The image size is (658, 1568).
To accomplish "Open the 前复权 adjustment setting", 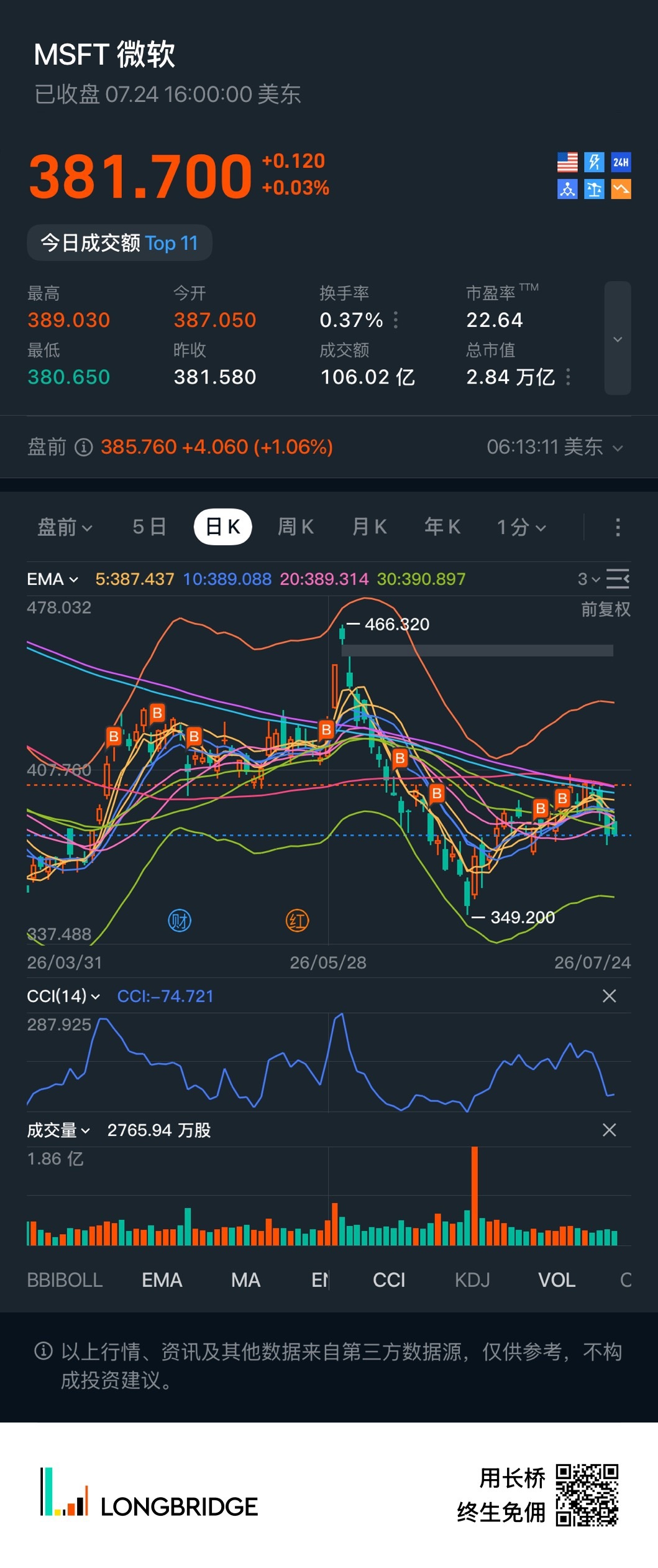I will [606, 609].
